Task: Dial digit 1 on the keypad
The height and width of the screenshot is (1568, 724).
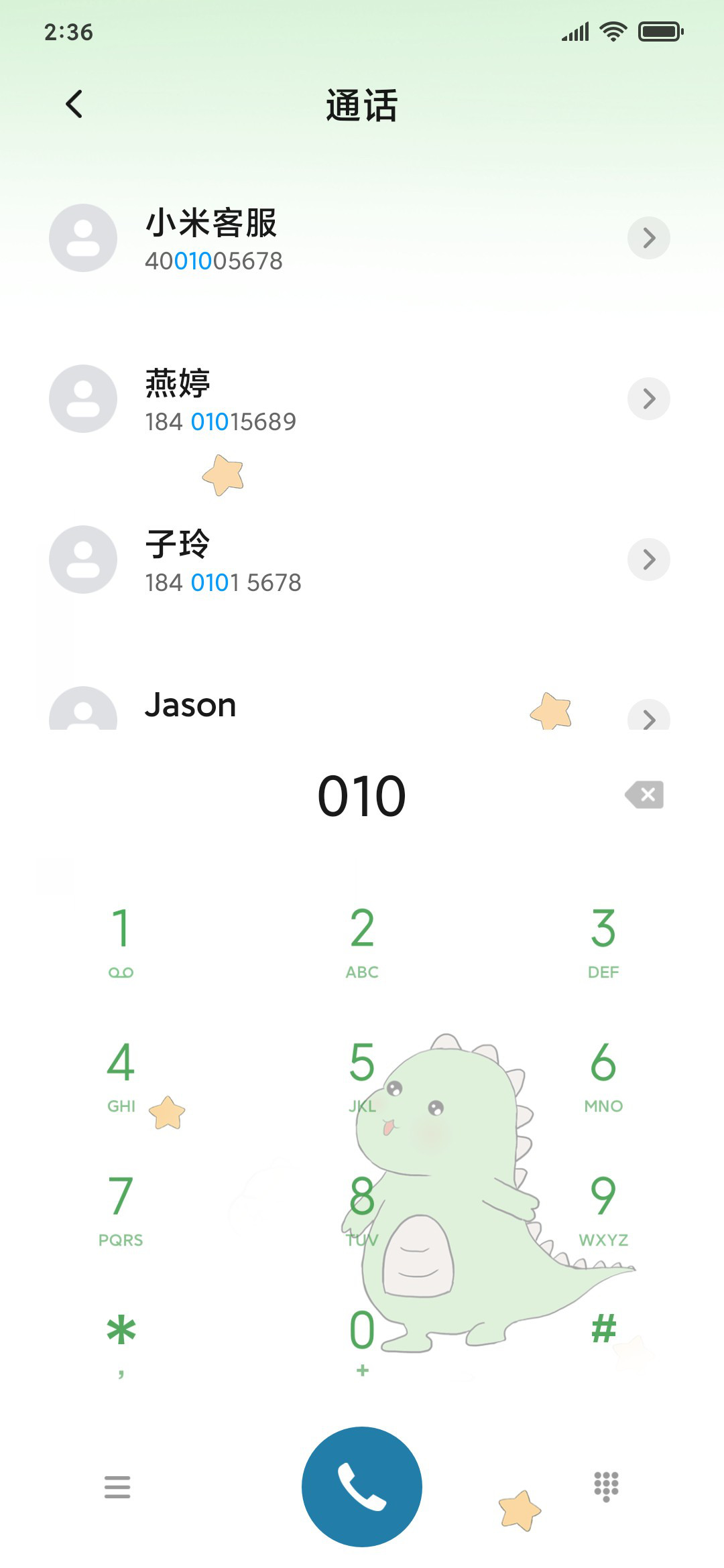Action: [121, 941]
